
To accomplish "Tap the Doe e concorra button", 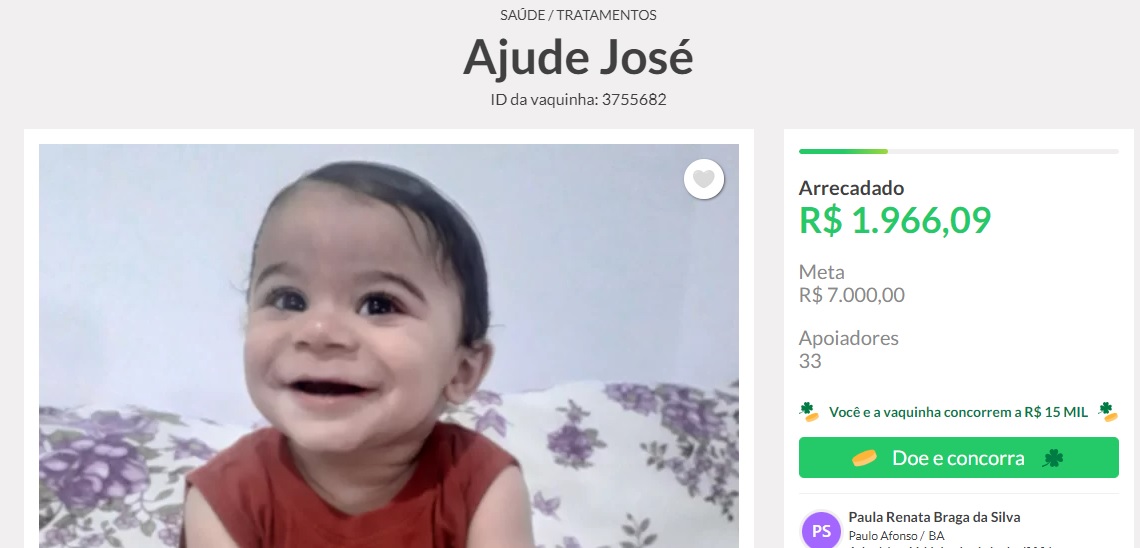I will coord(958,458).
